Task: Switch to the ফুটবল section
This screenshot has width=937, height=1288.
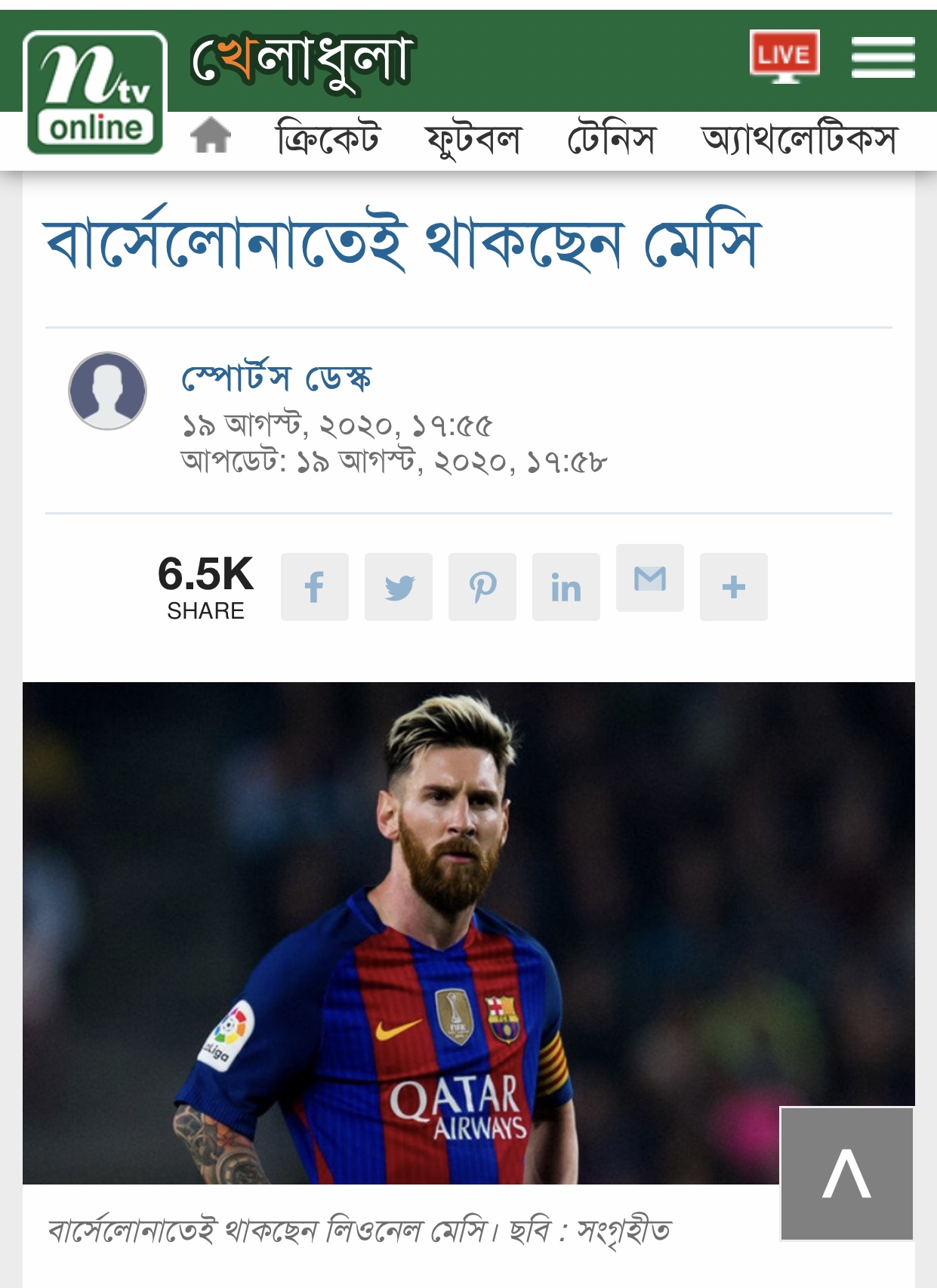Action: (x=473, y=139)
